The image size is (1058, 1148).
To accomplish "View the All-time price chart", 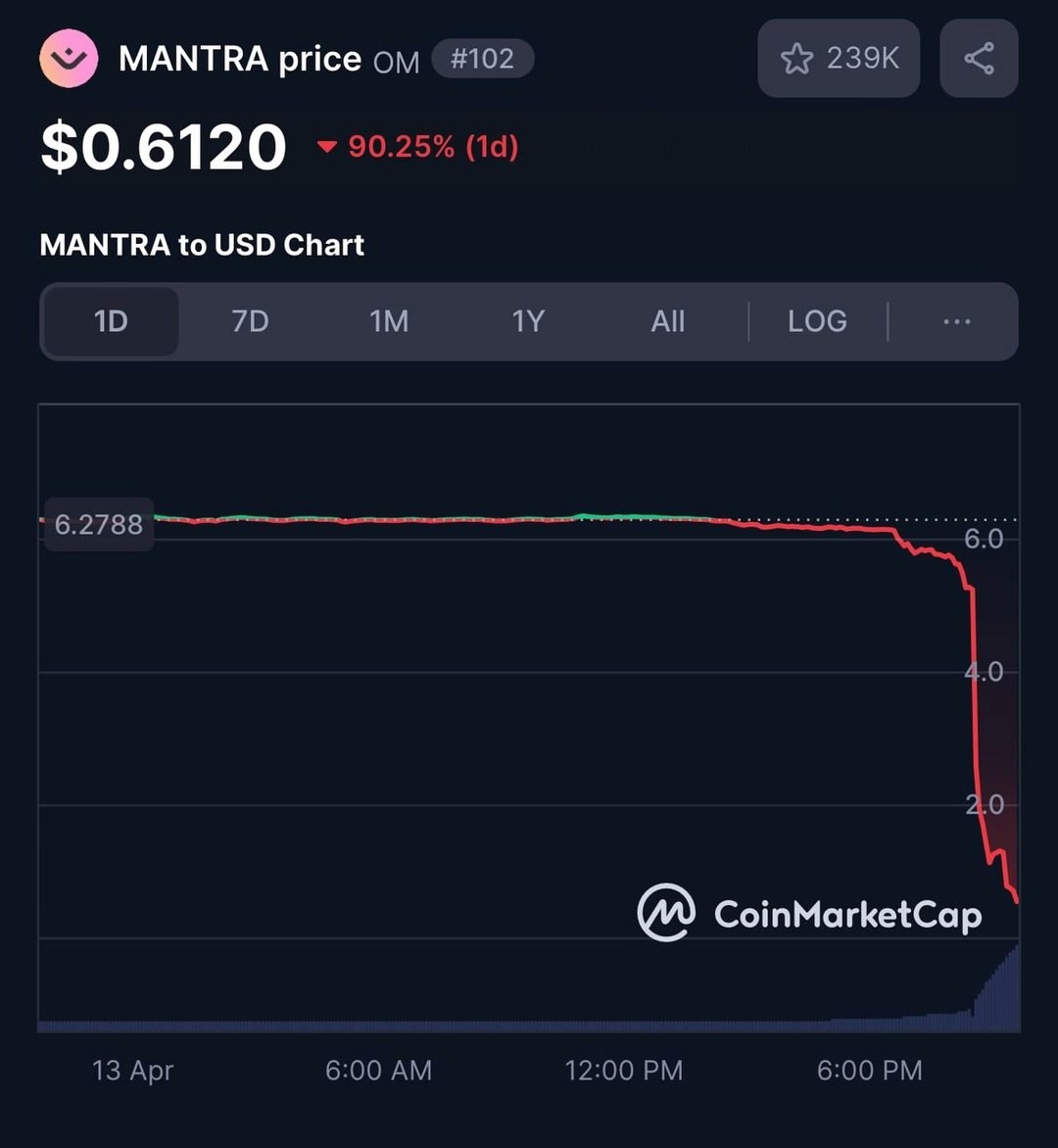I will [x=668, y=321].
